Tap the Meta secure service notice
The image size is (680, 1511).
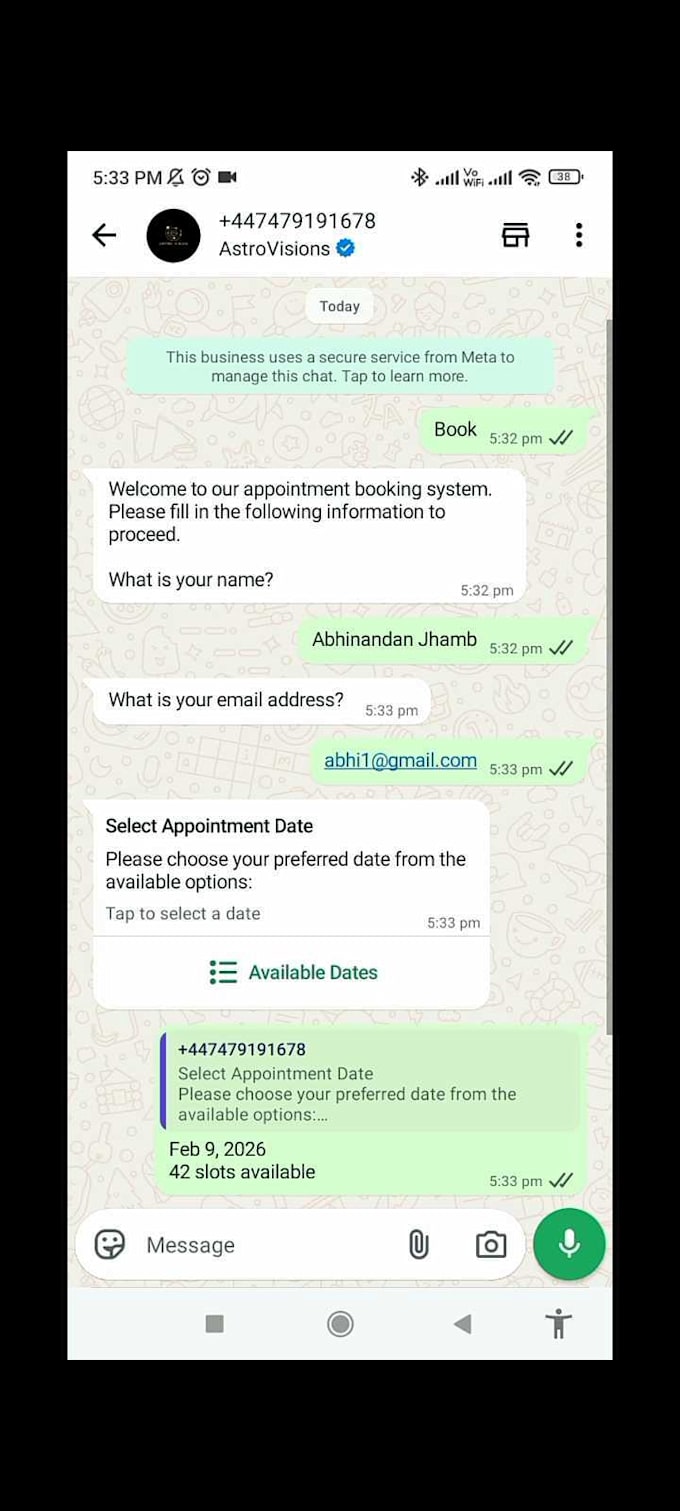pyautogui.click(x=340, y=366)
